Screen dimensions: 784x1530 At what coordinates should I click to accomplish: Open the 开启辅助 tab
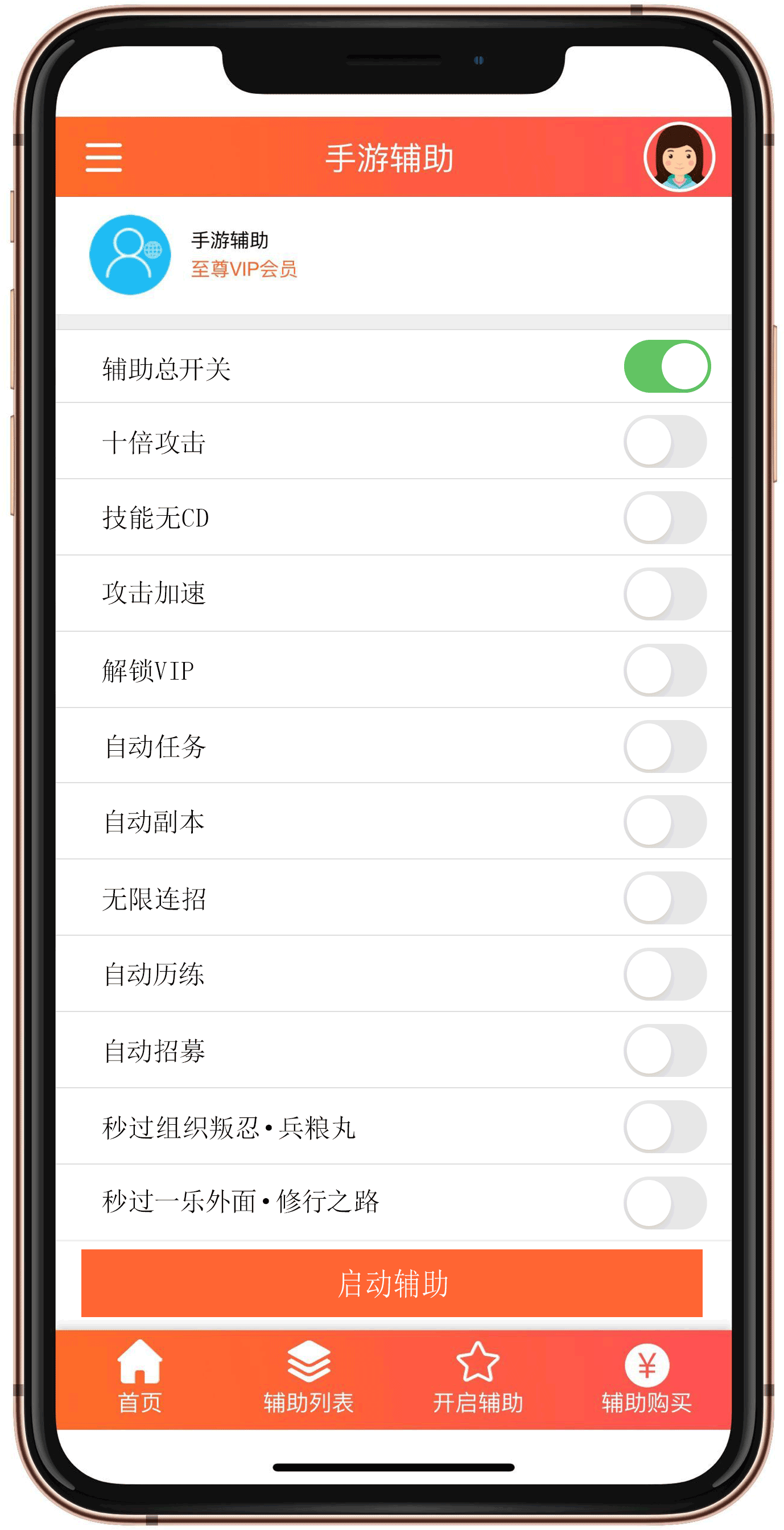[x=478, y=1377]
